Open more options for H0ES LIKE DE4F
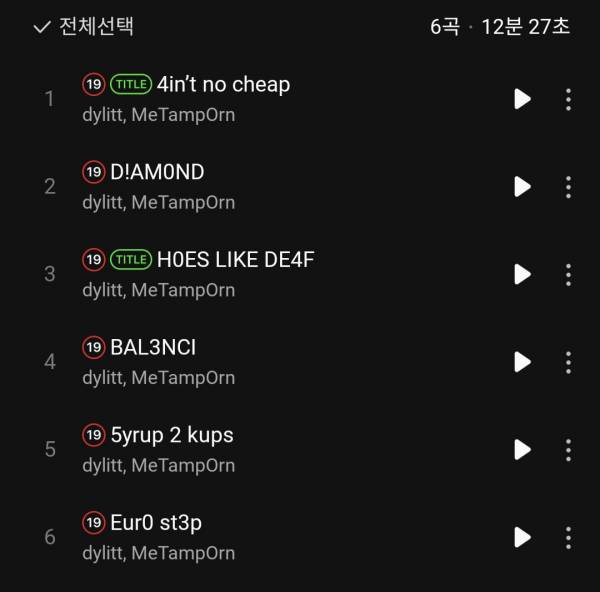 [x=568, y=274]
